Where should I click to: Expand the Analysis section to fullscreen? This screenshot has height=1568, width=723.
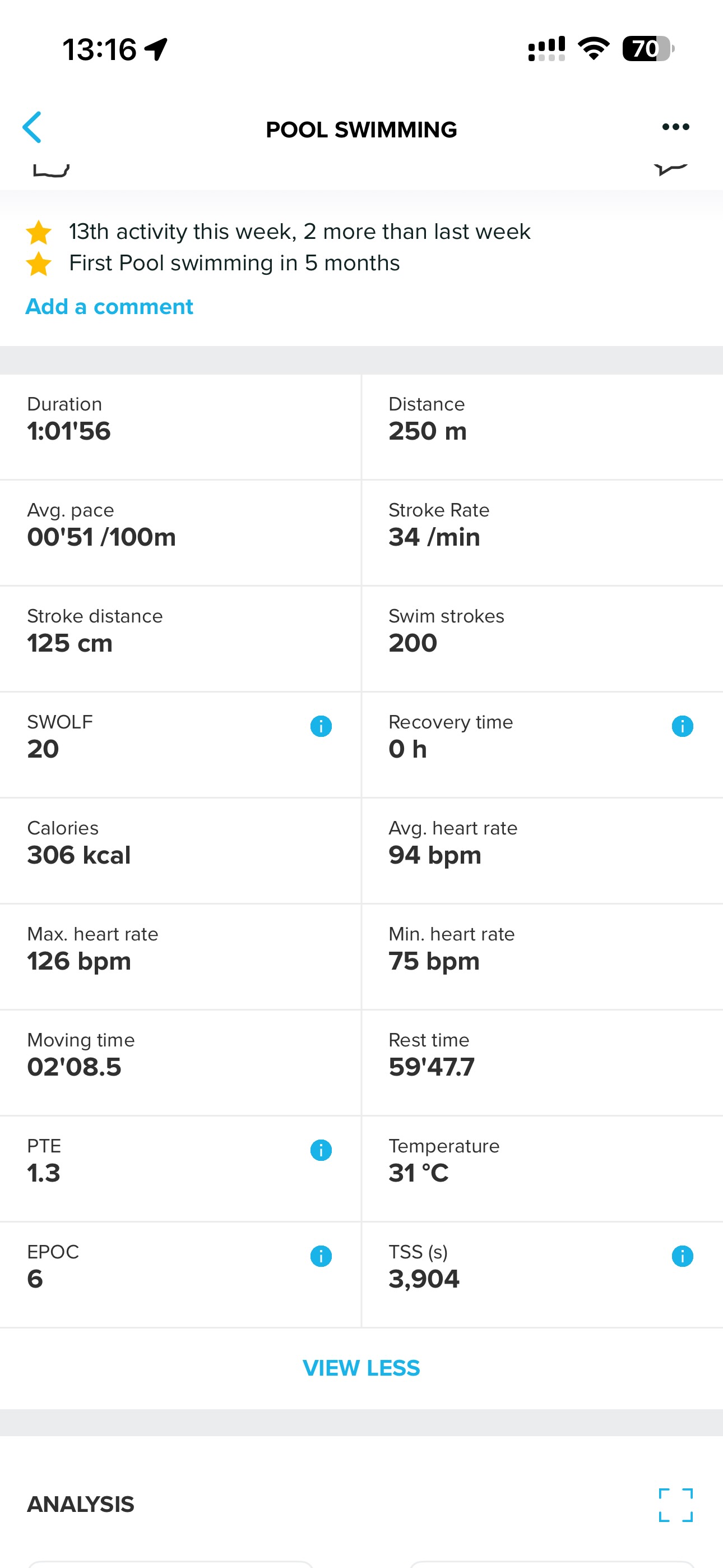click(675, 1505)
